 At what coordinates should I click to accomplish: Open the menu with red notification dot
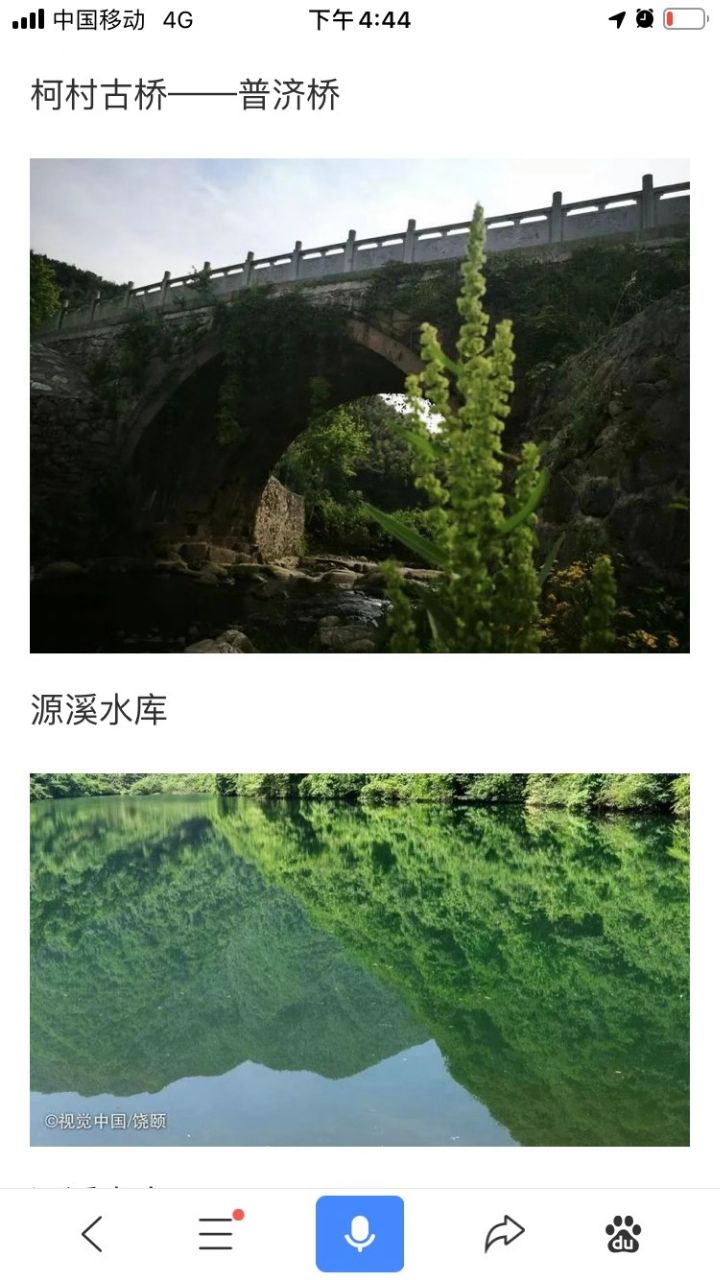[x=216, y=1234]
